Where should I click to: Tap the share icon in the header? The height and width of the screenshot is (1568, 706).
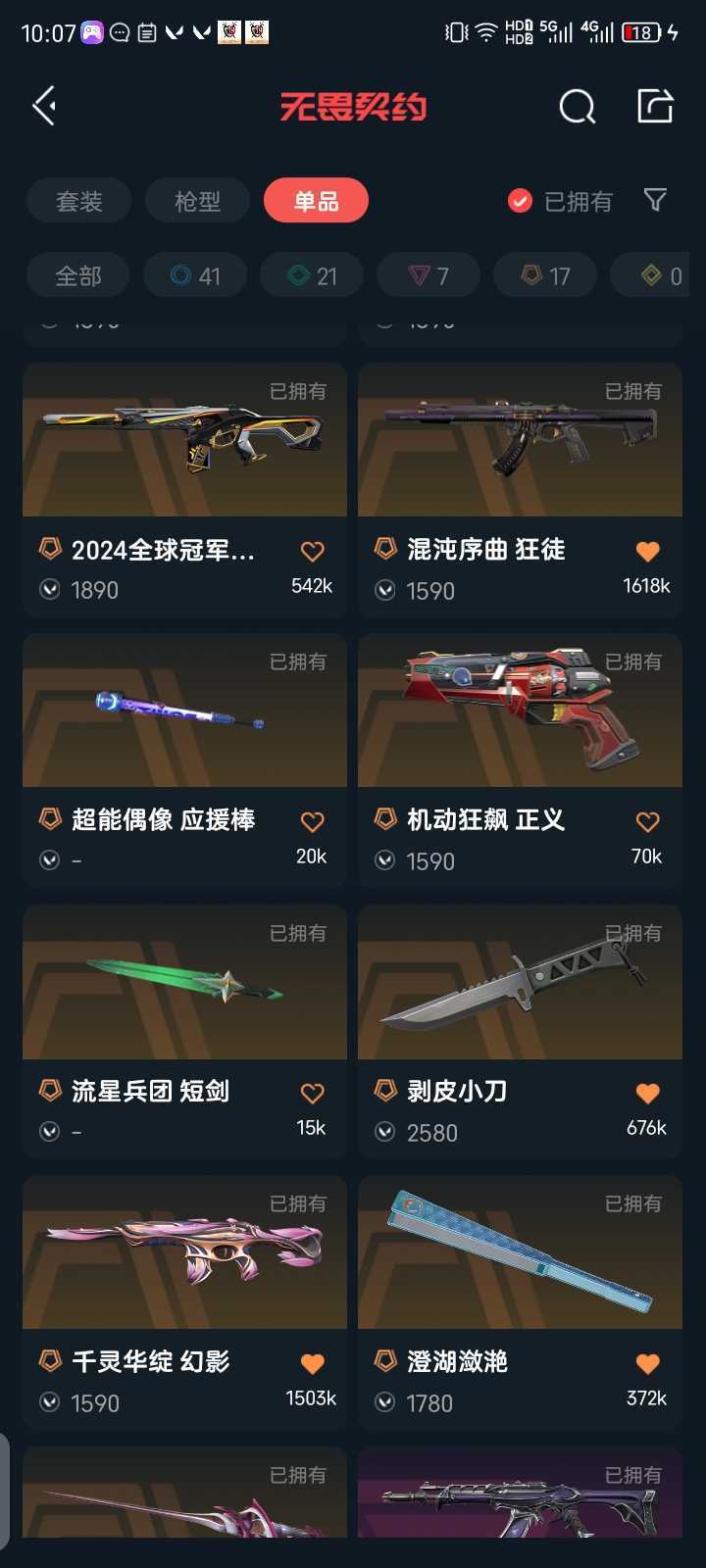(655, 106)
